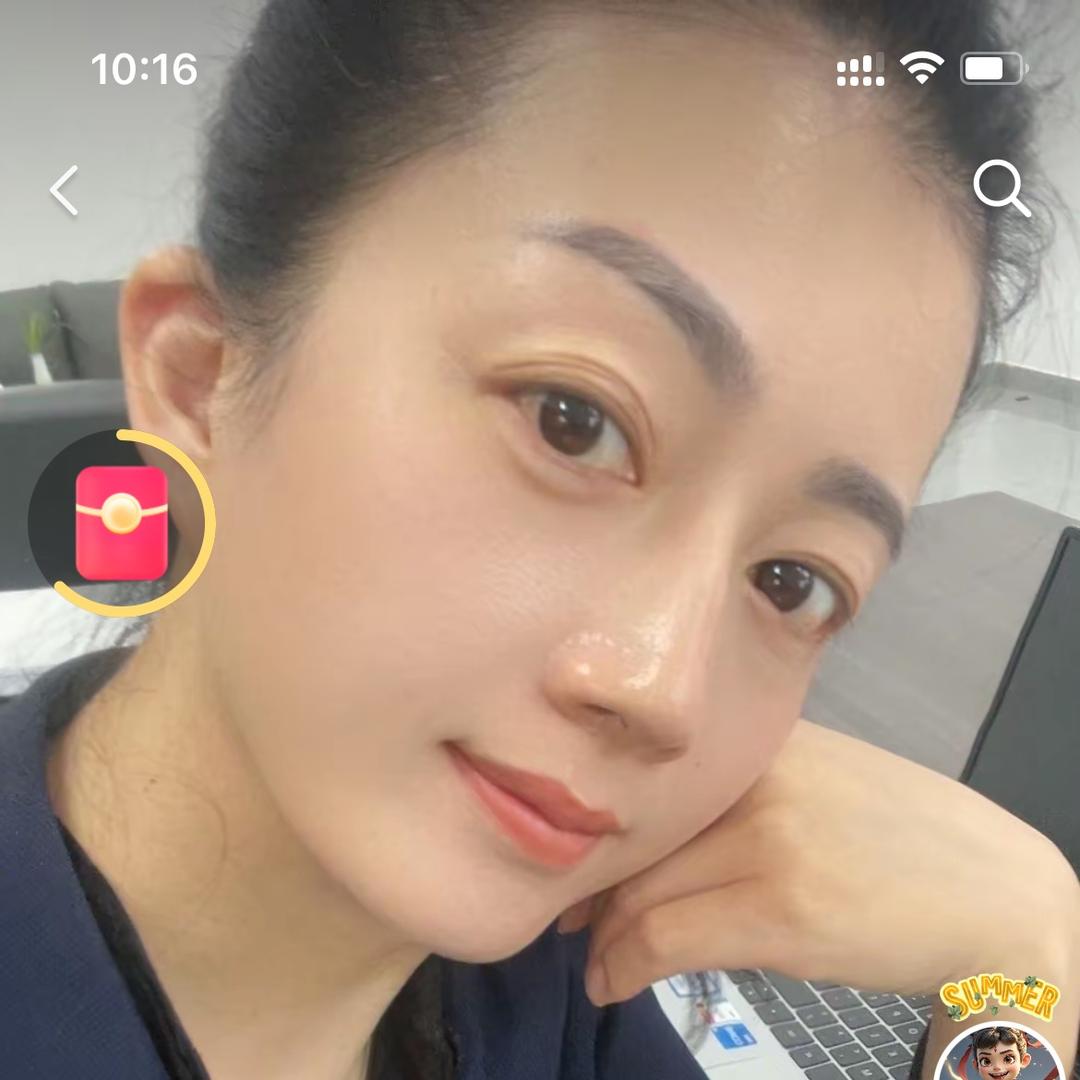1080x1080 pixels.
Task: Go back using the top arrow
Action: pyautogui.click(x=64, y=190)
